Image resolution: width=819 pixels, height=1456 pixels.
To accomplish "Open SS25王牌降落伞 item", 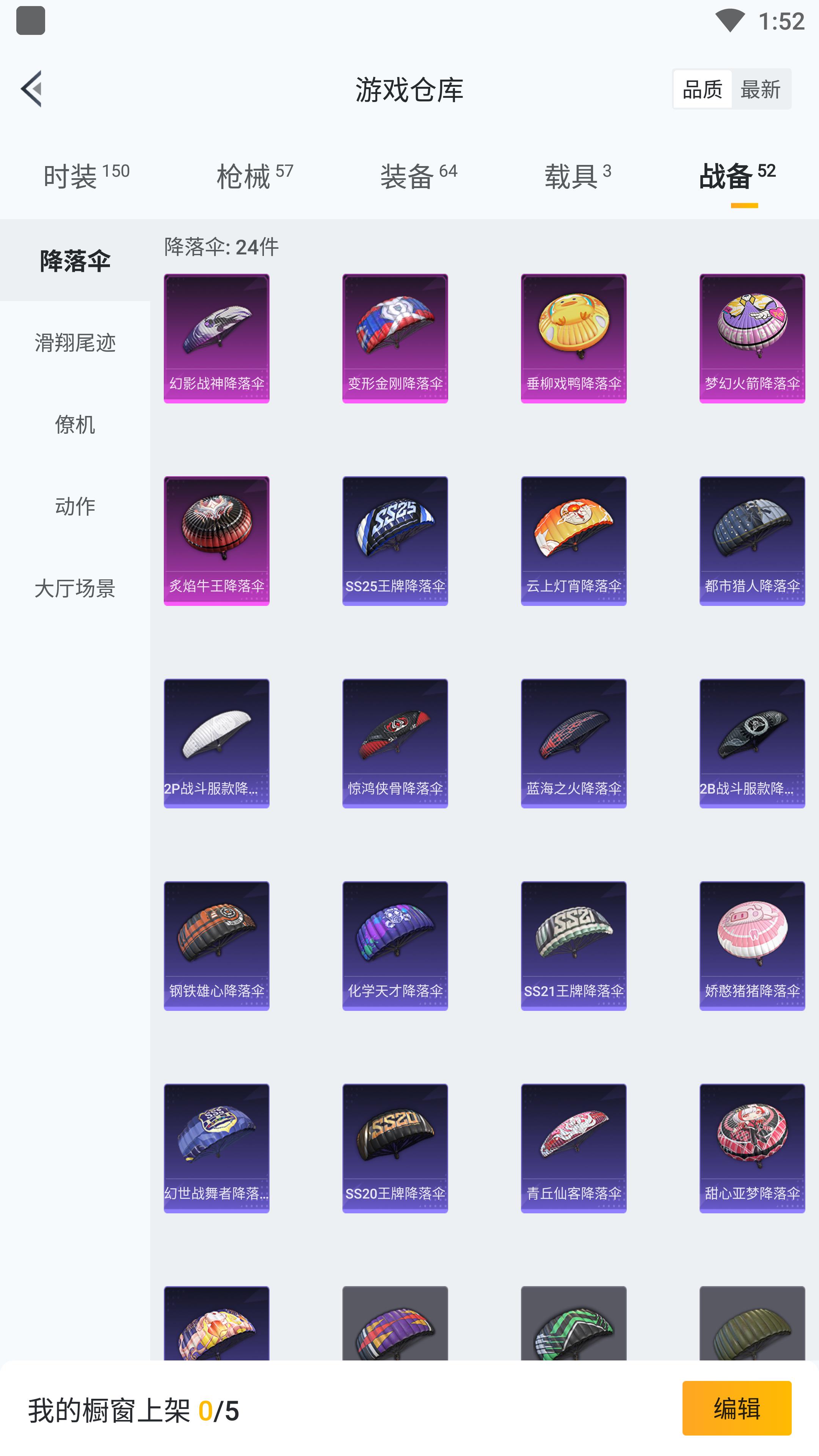I will click(394, 540).
